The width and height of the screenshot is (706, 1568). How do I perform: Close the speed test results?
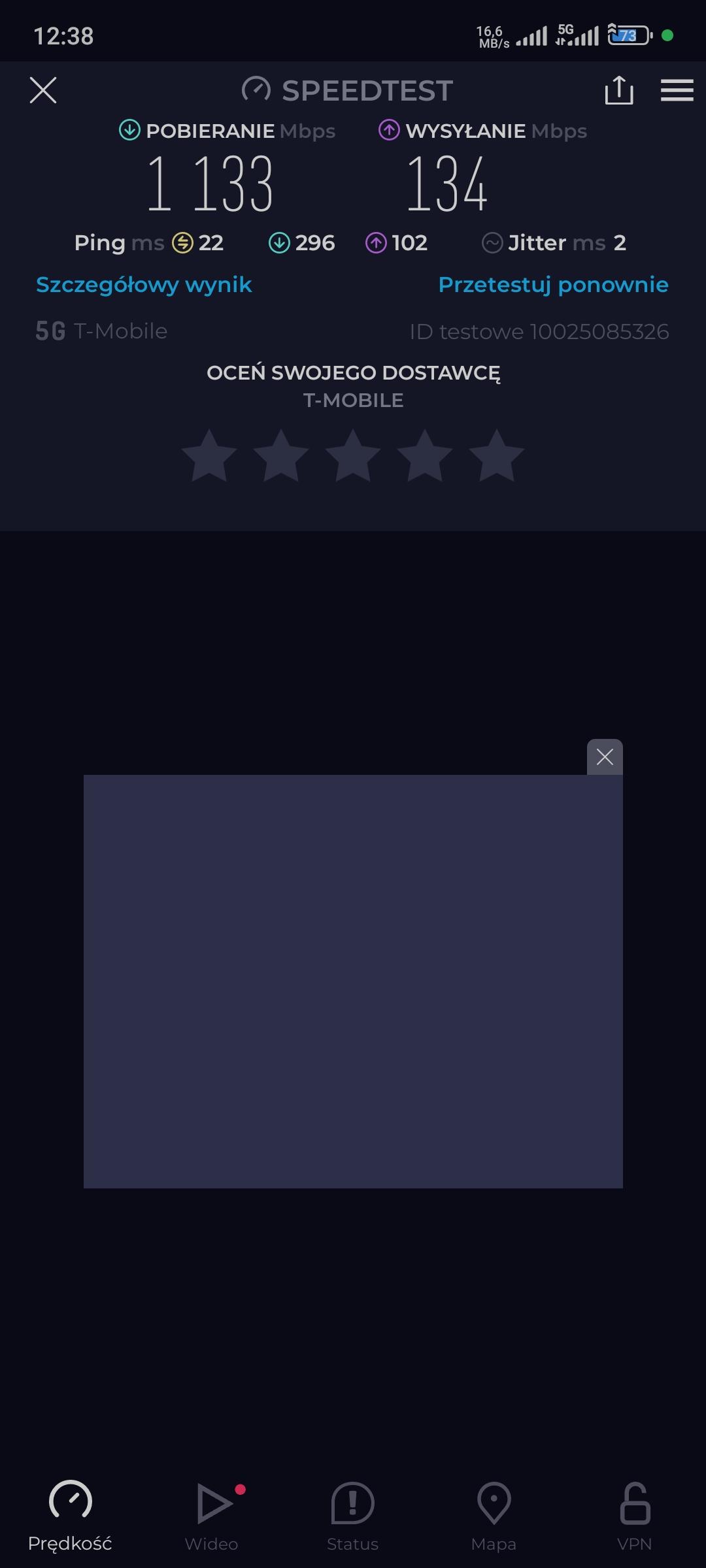pos(43,90)
